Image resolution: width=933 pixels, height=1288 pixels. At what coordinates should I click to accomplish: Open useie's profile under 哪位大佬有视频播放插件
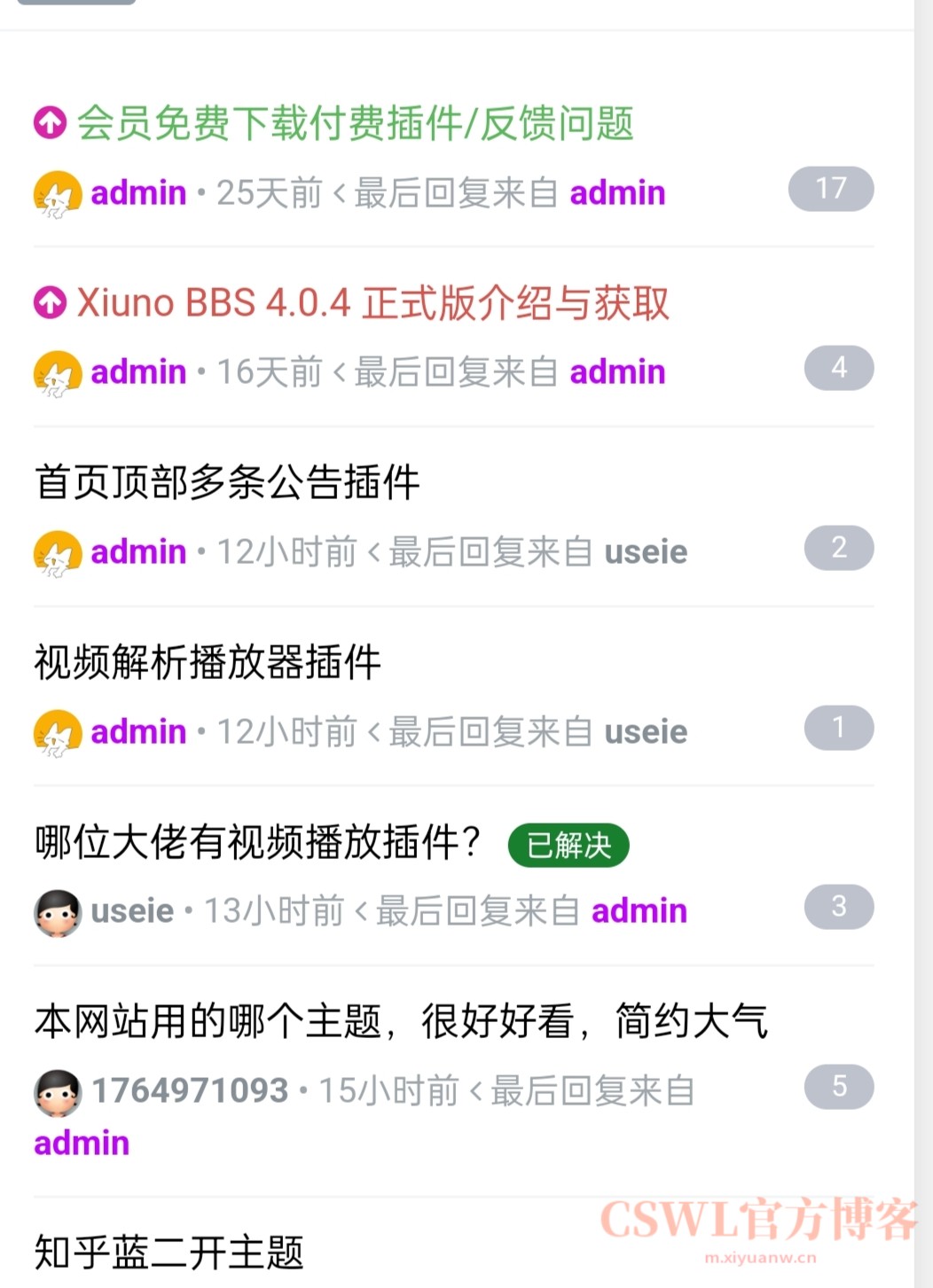(x=132, y=911)
